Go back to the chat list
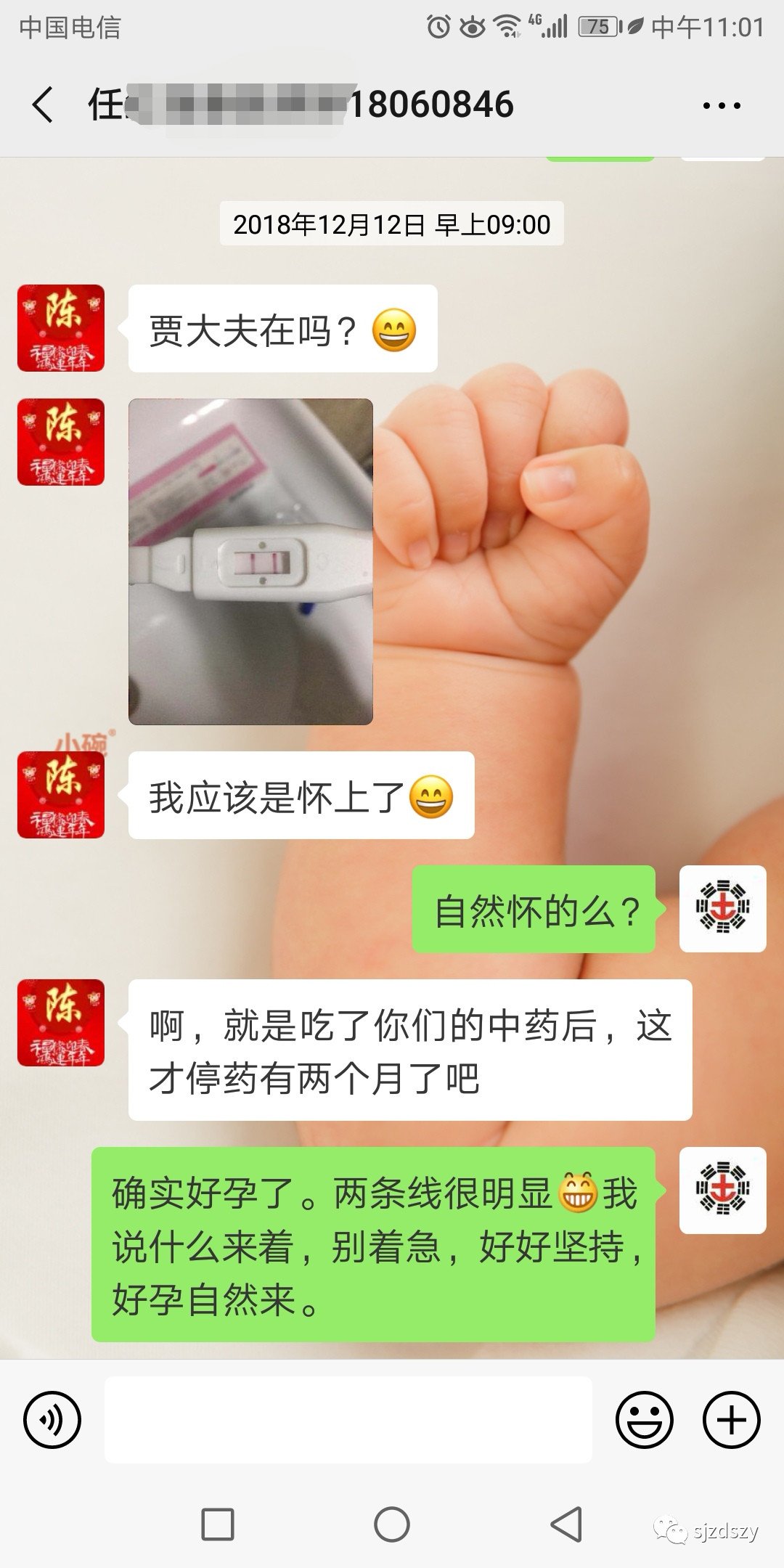The width and height of the screenshot is (784, 1568). click(x=43, y=105)
